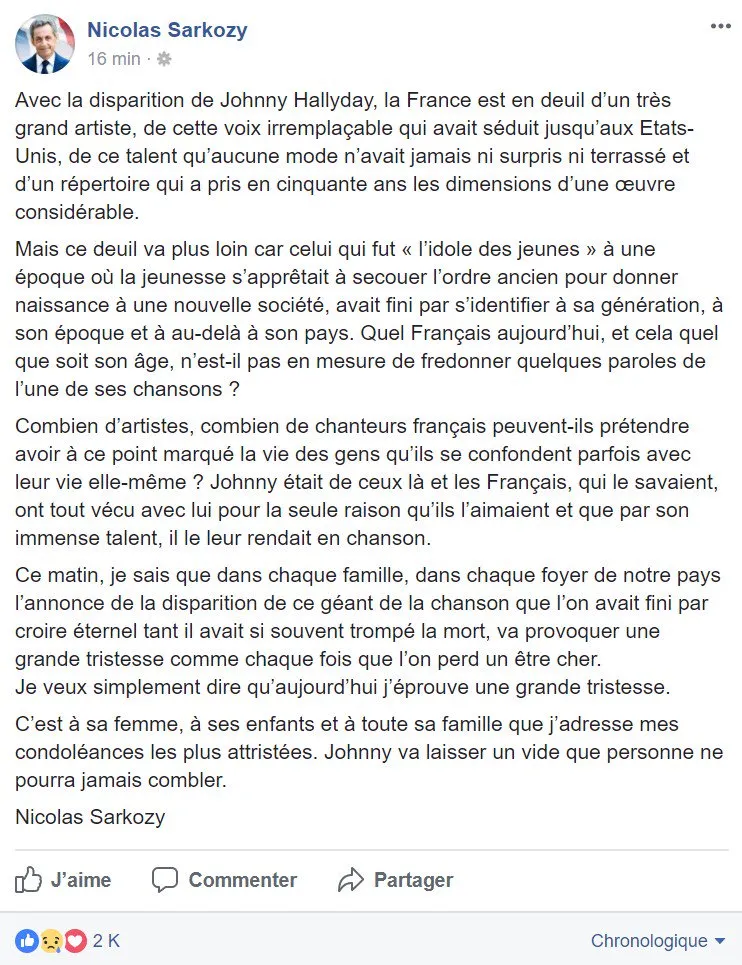Open the audience settings gear icon
This screenshot has height=965, width=742.
tap(164, 58)
